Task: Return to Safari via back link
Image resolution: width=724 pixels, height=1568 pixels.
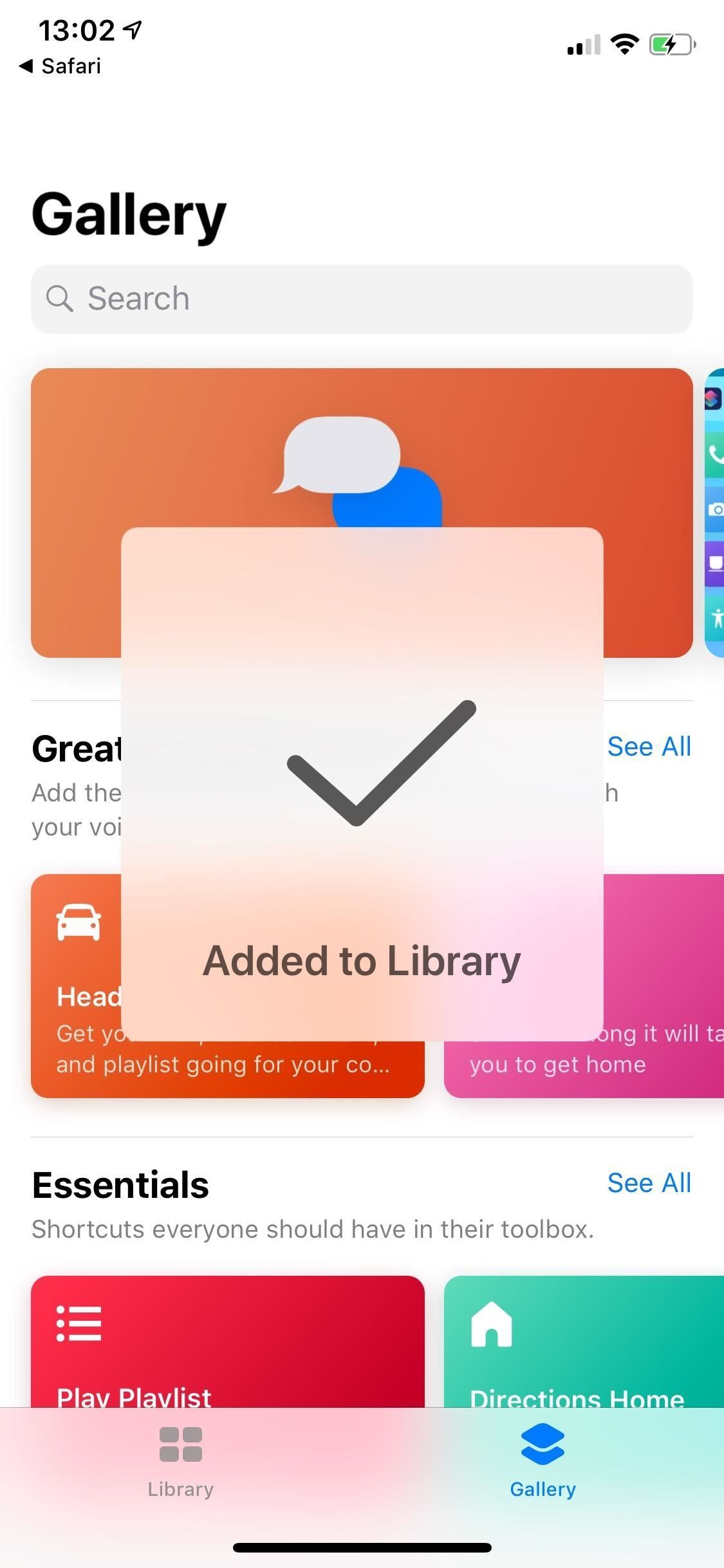Action: point(60,66)
